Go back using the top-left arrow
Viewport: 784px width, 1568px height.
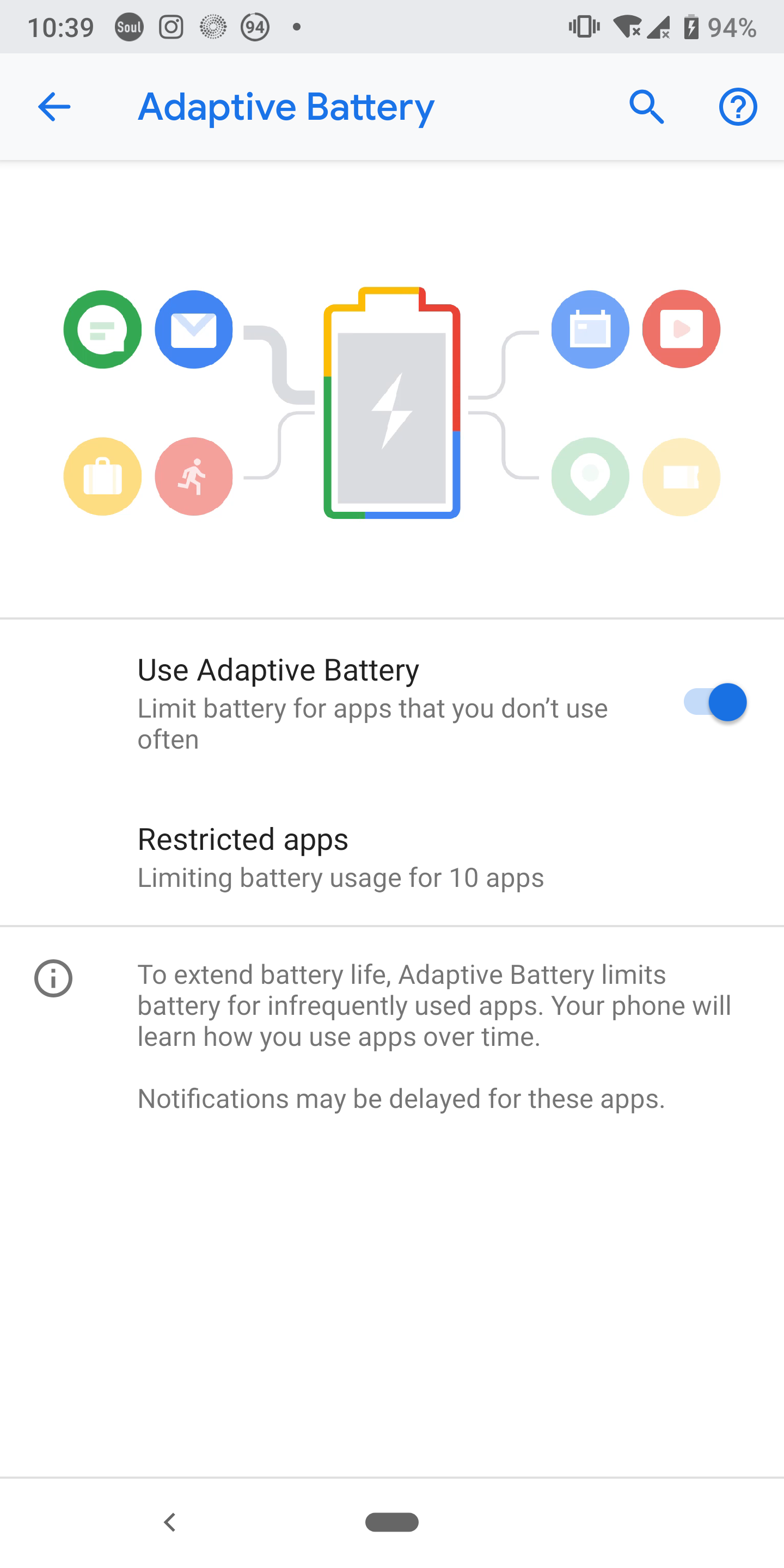(x=54, y=107)
